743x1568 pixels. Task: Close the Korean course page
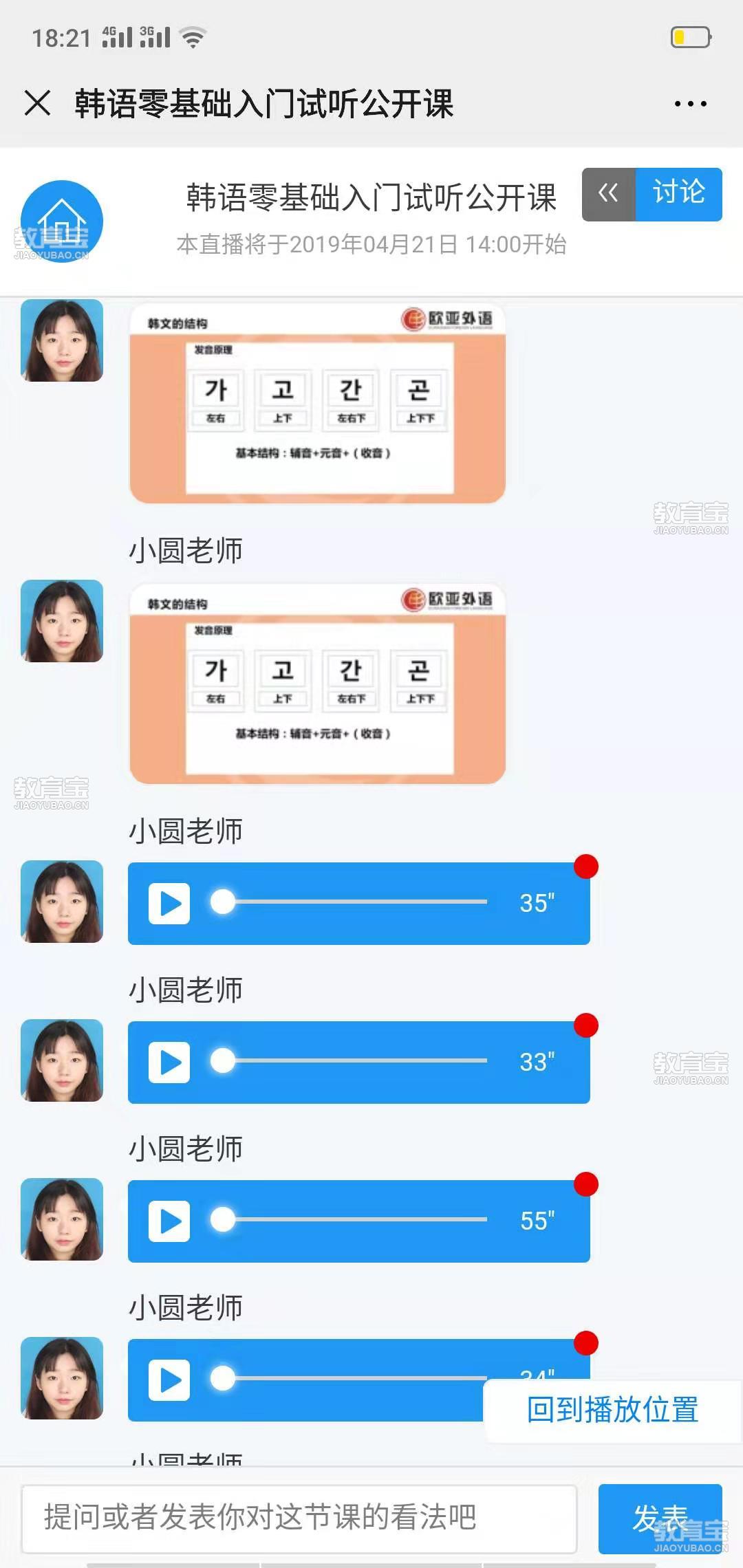[38, 104]
